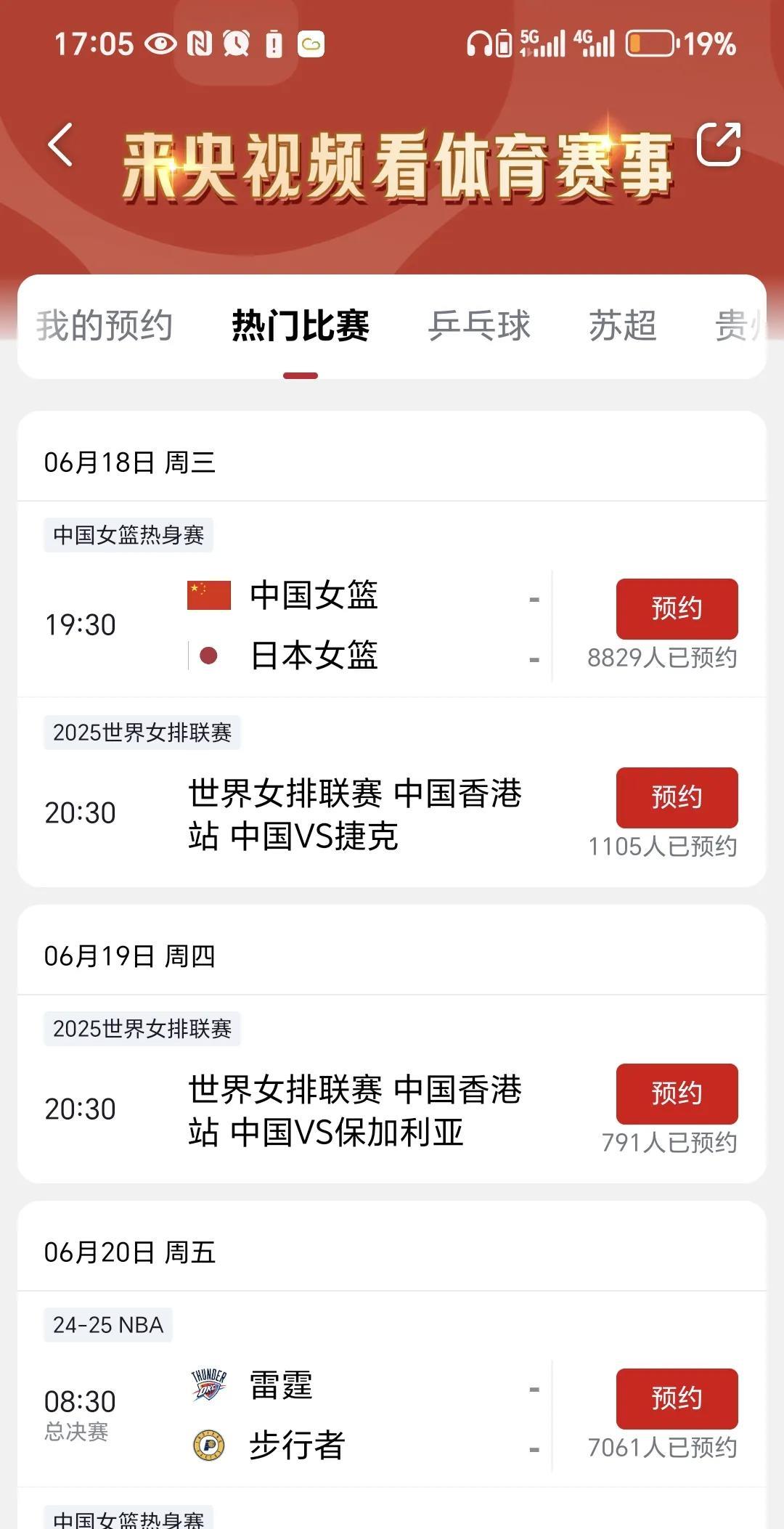This screenshot has width=784, height=1529.
Task: Reserve the 雷霆 vs 步行者 NBA final
Action: (x=677, y=1398)
